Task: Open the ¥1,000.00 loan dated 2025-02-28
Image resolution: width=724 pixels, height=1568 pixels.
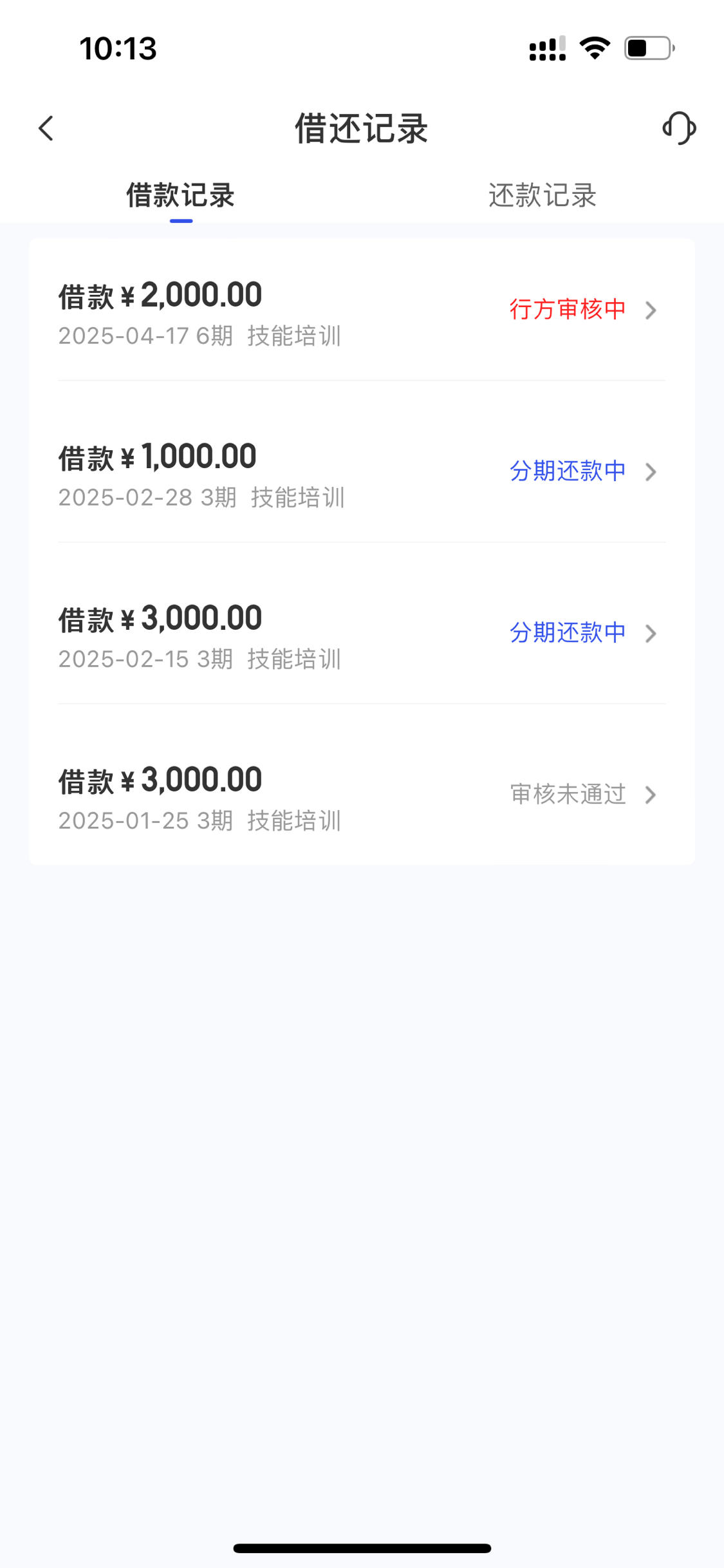Action: pyautogui.click(x=362, y=472)
